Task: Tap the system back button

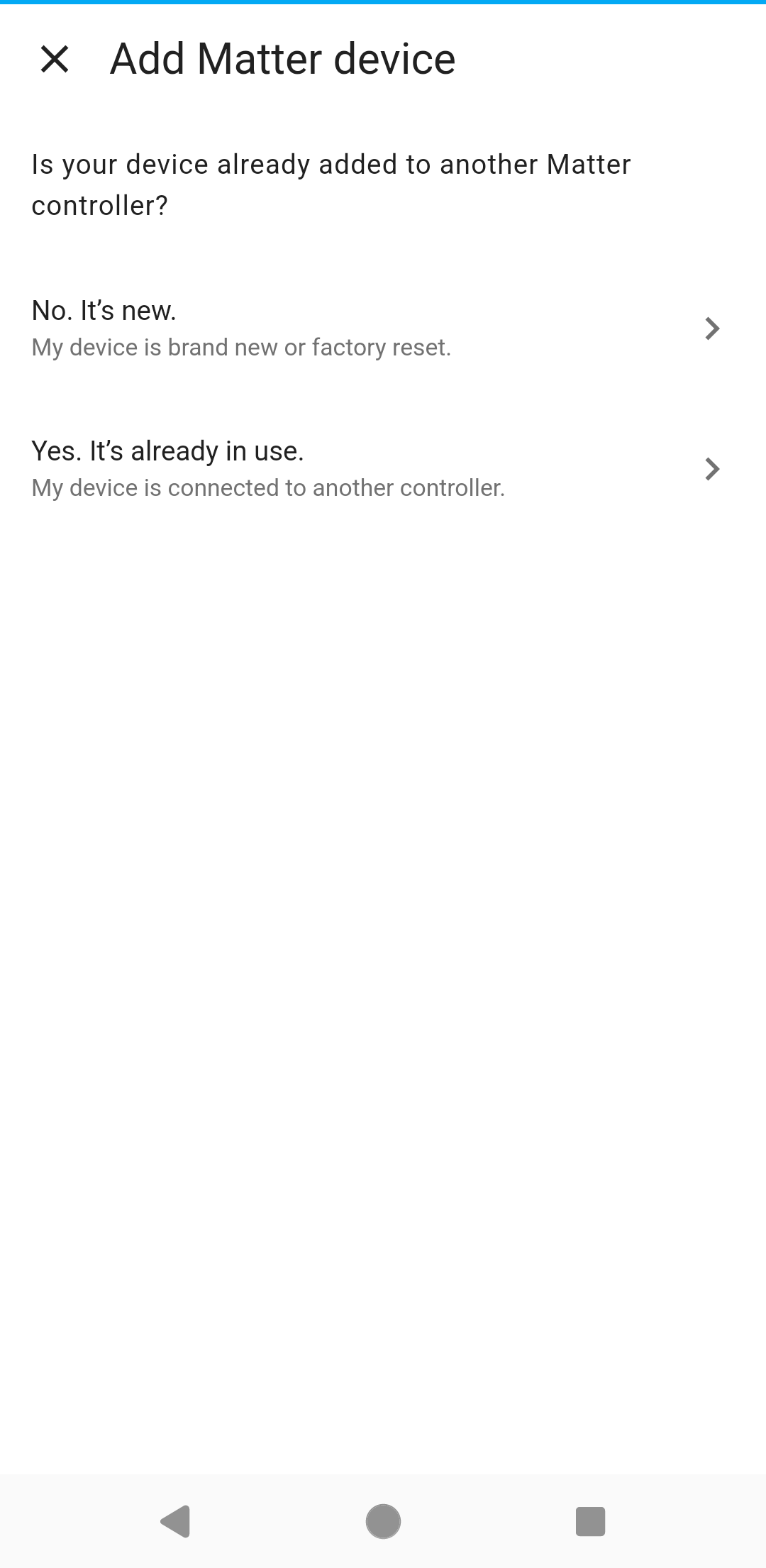Action: pyautogui.click(x=176, y=1521)
